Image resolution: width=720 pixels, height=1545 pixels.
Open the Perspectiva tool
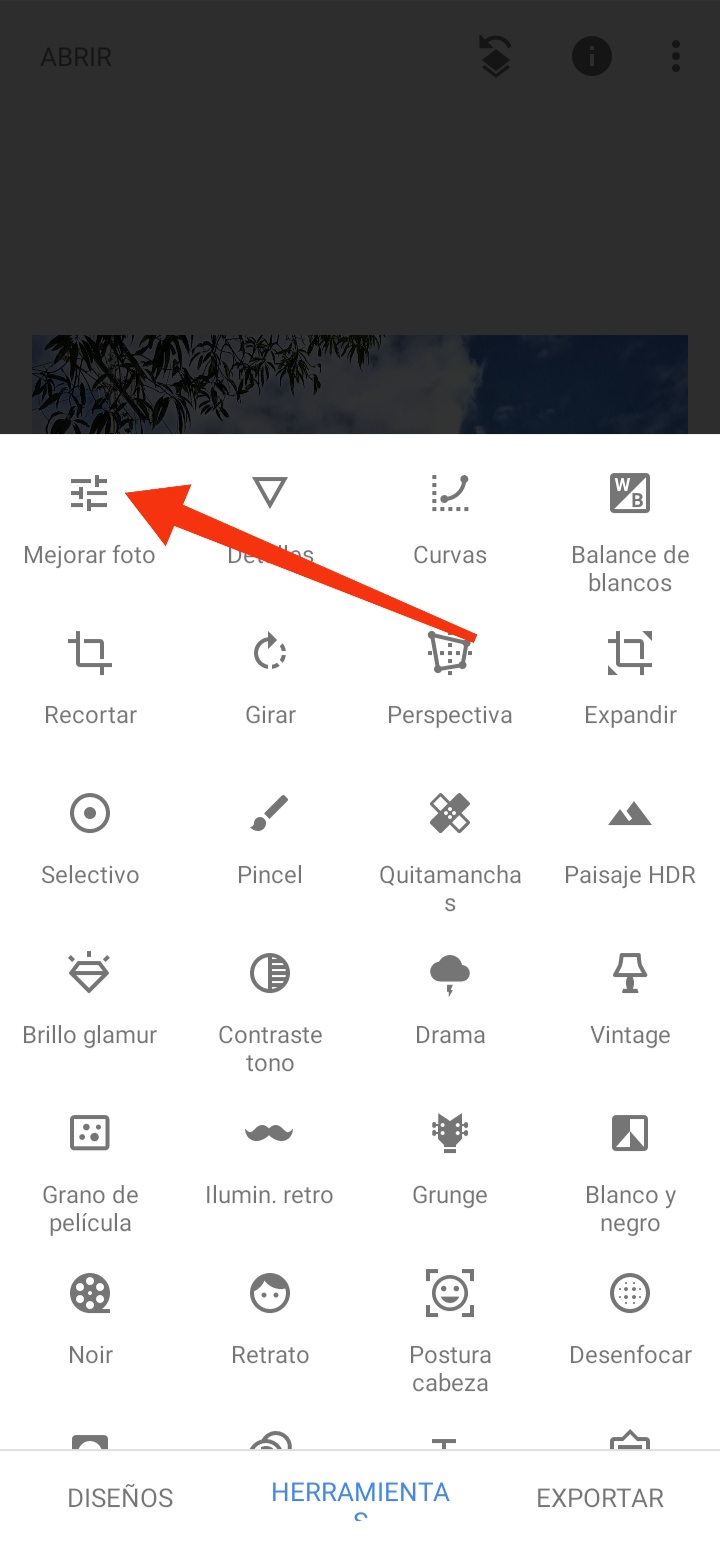tap(450, 676)
